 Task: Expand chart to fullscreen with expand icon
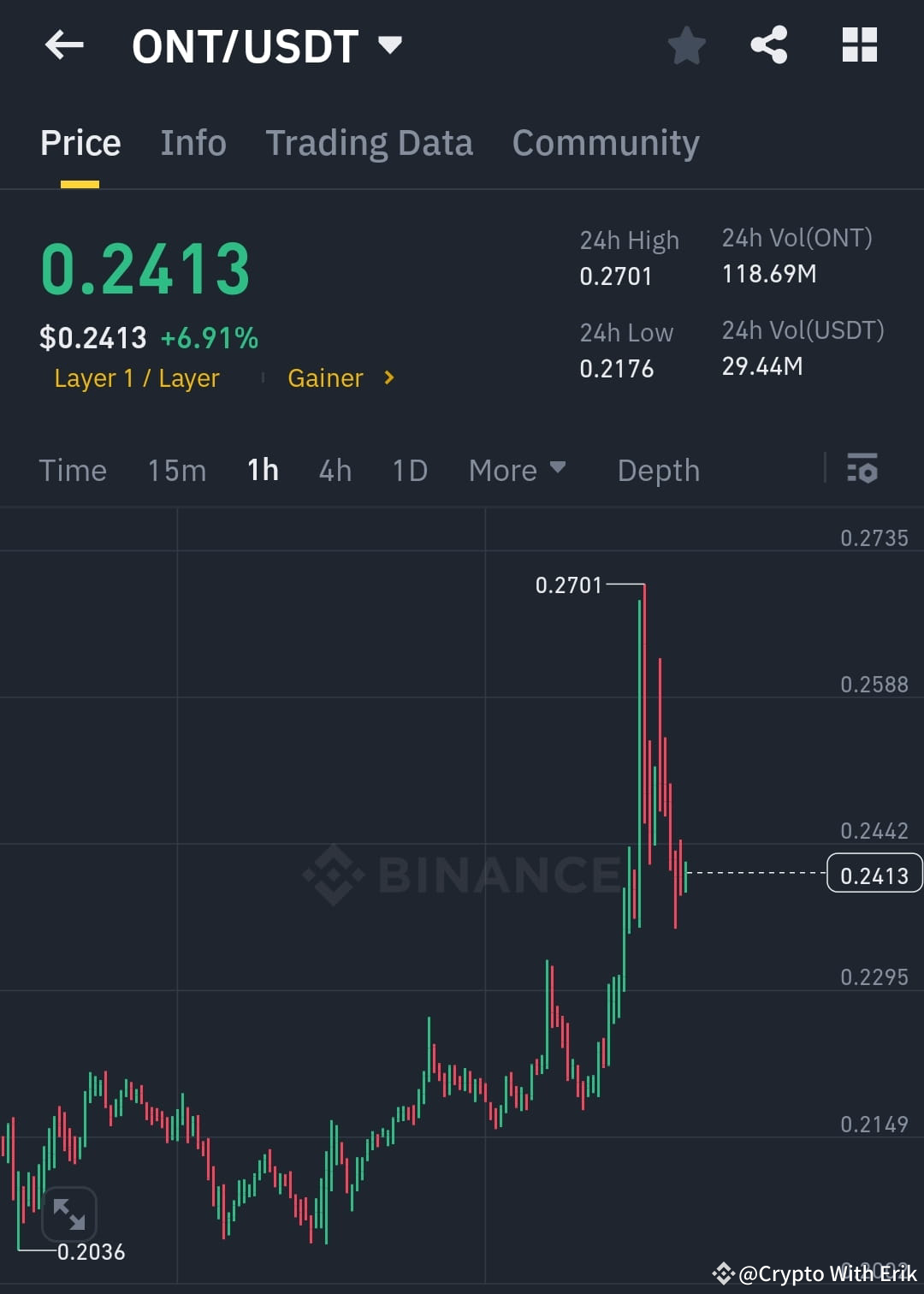pos(68,1214)
